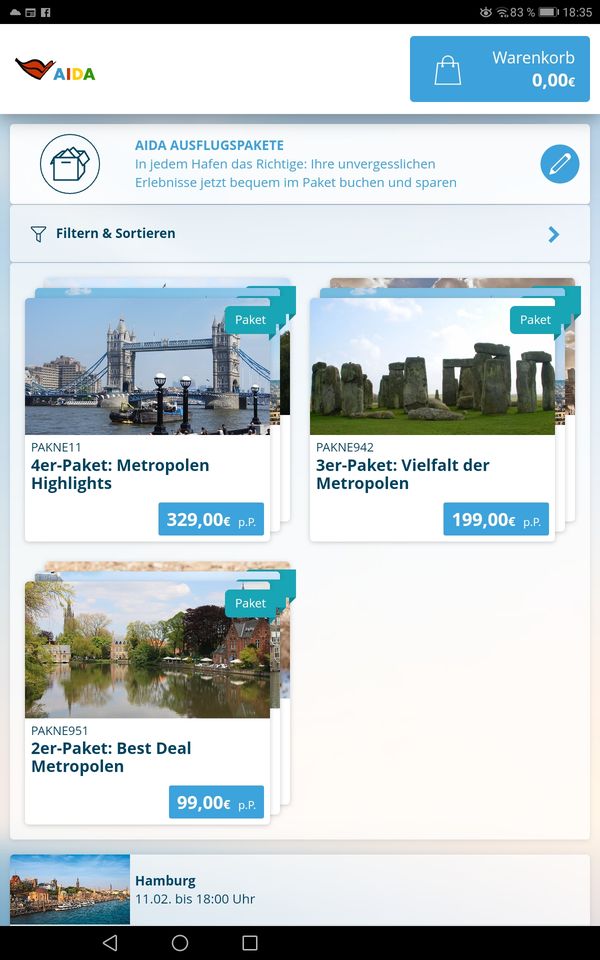Go to the system home screen
600x960 pixels.
coord(180,943)
